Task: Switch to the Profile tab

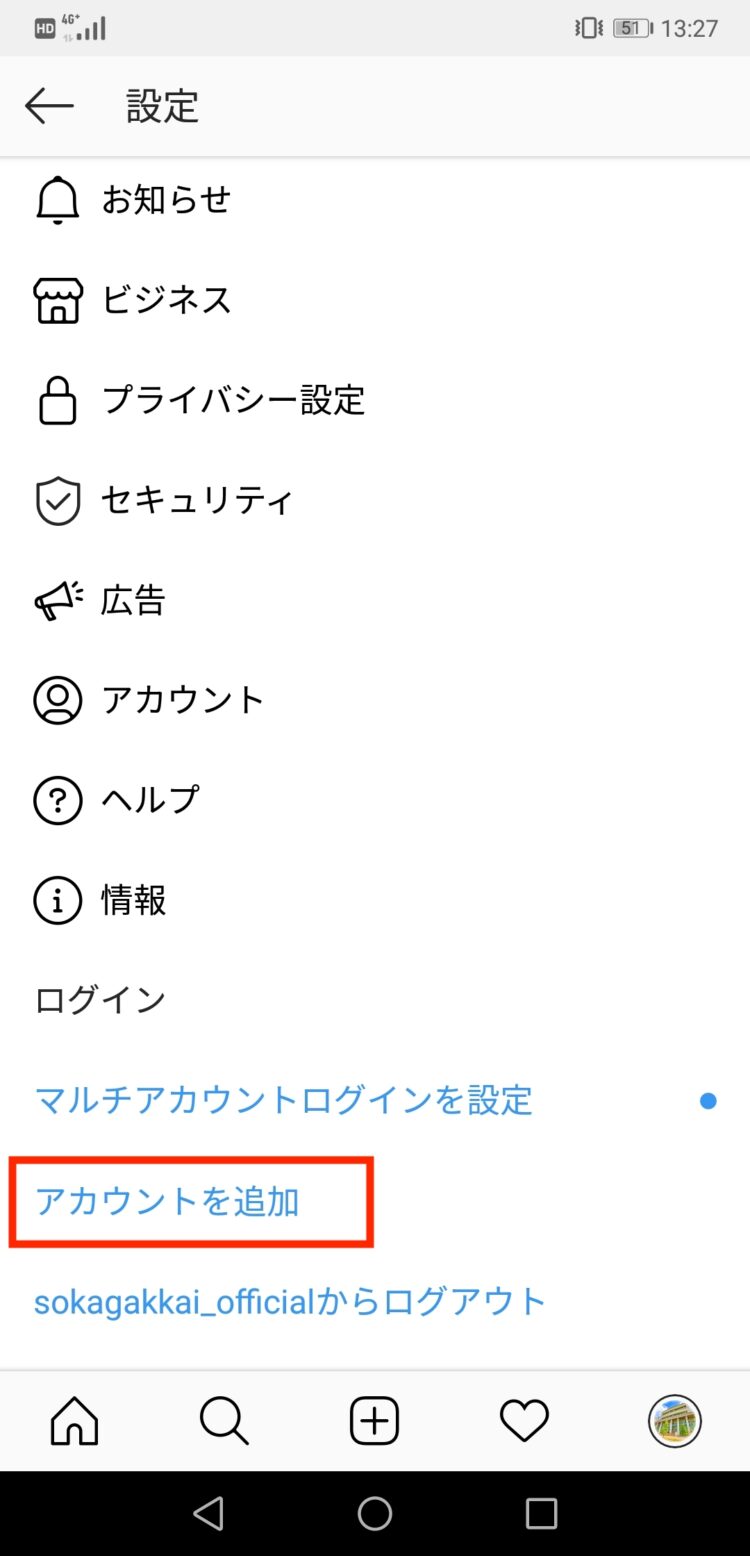Action: pyautogui.click(x=675, y=1421)
